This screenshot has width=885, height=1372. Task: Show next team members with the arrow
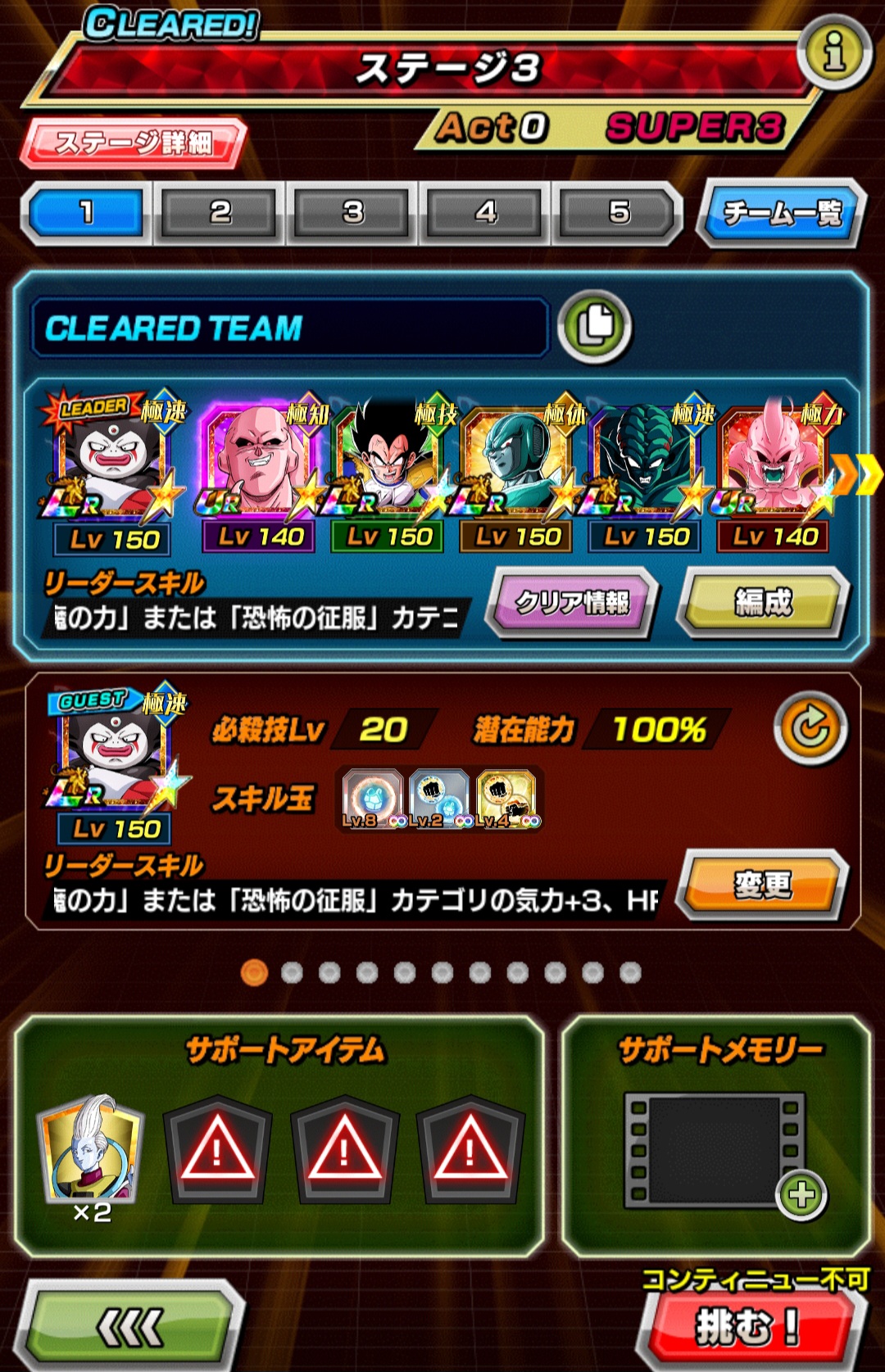(x=858, y=473)
